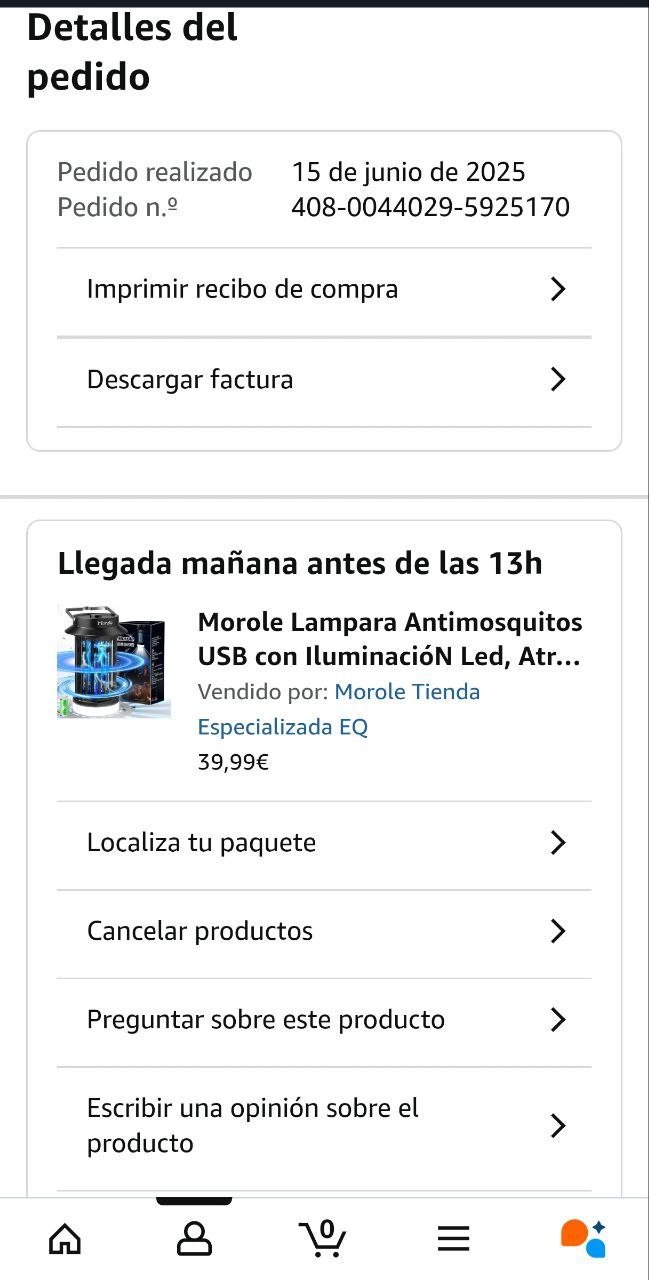View the Morole mosquito lamp product image
This screenshot has width=649, height=1280.
tap(114, 661)
